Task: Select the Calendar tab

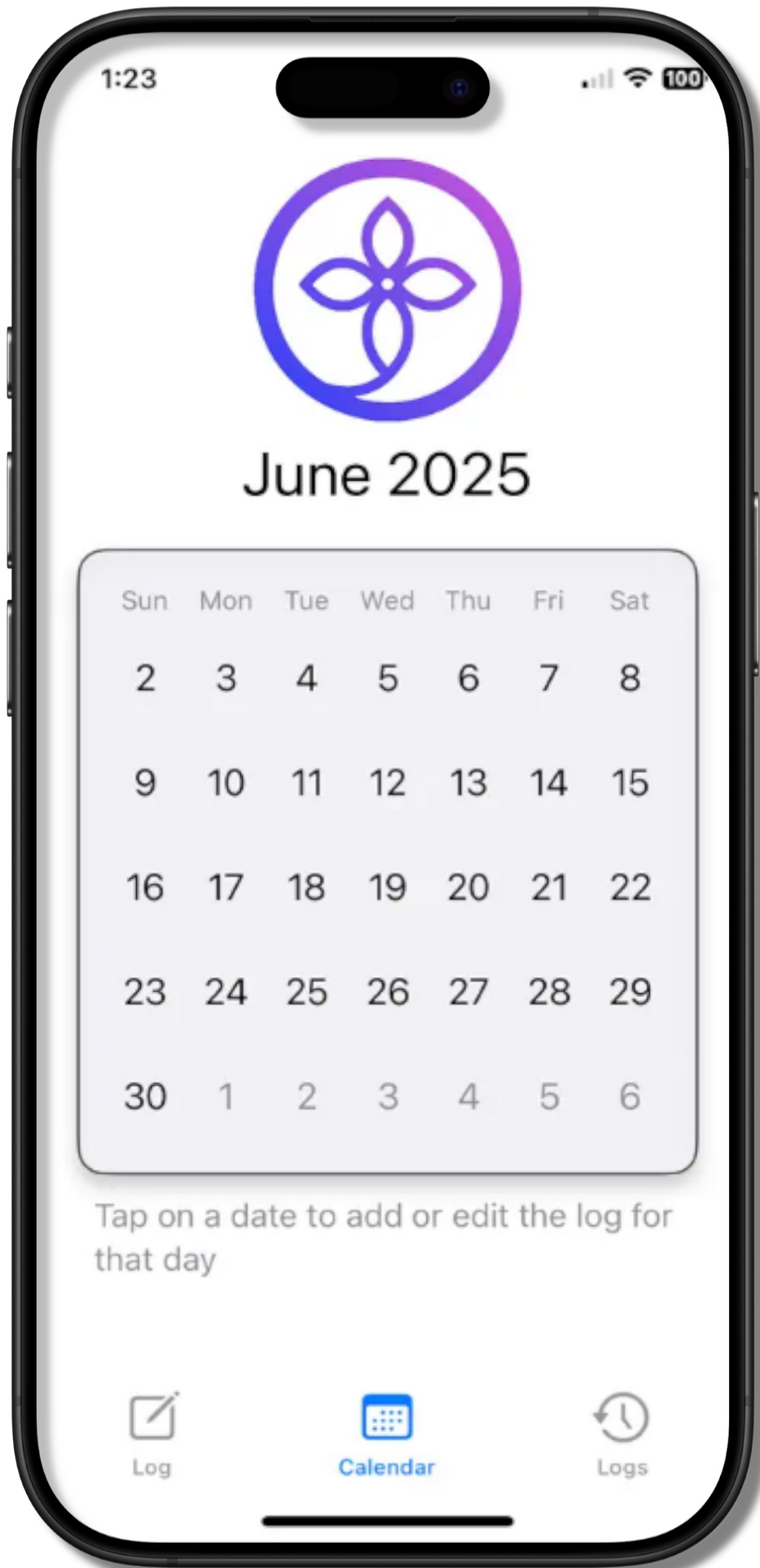Action: (387, 1433)
